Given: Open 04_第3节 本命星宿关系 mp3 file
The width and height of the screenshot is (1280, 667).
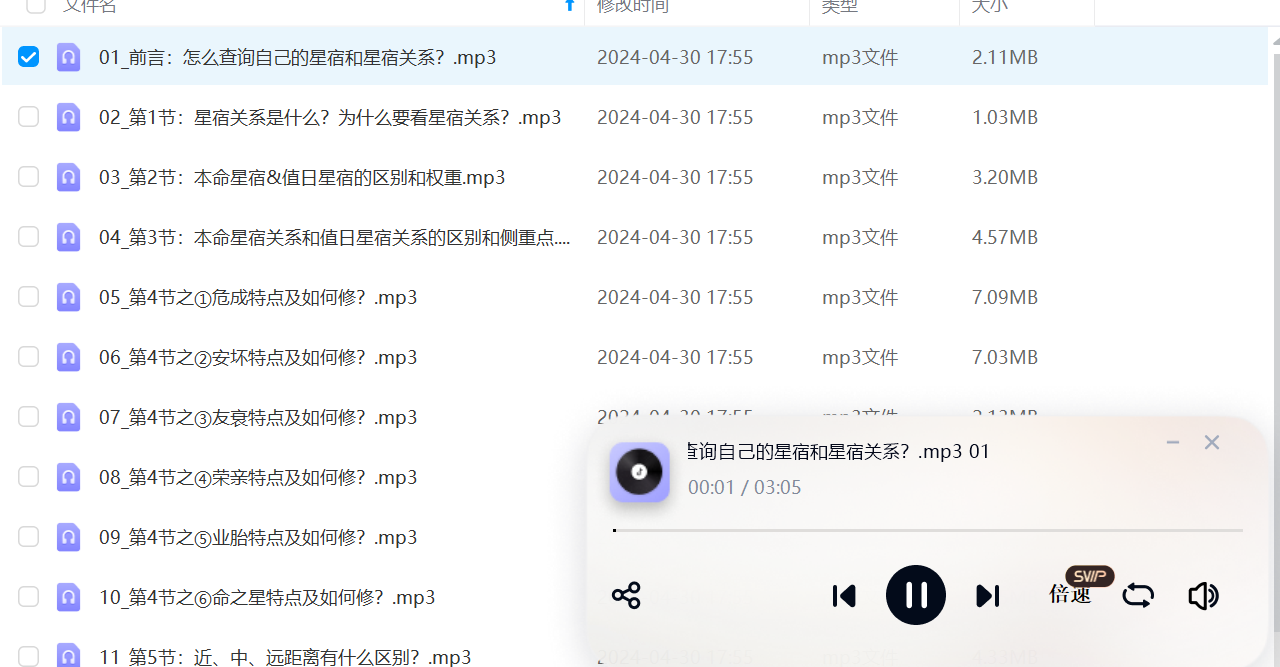Looking at the screenshot, I should [x=334, y=238].
